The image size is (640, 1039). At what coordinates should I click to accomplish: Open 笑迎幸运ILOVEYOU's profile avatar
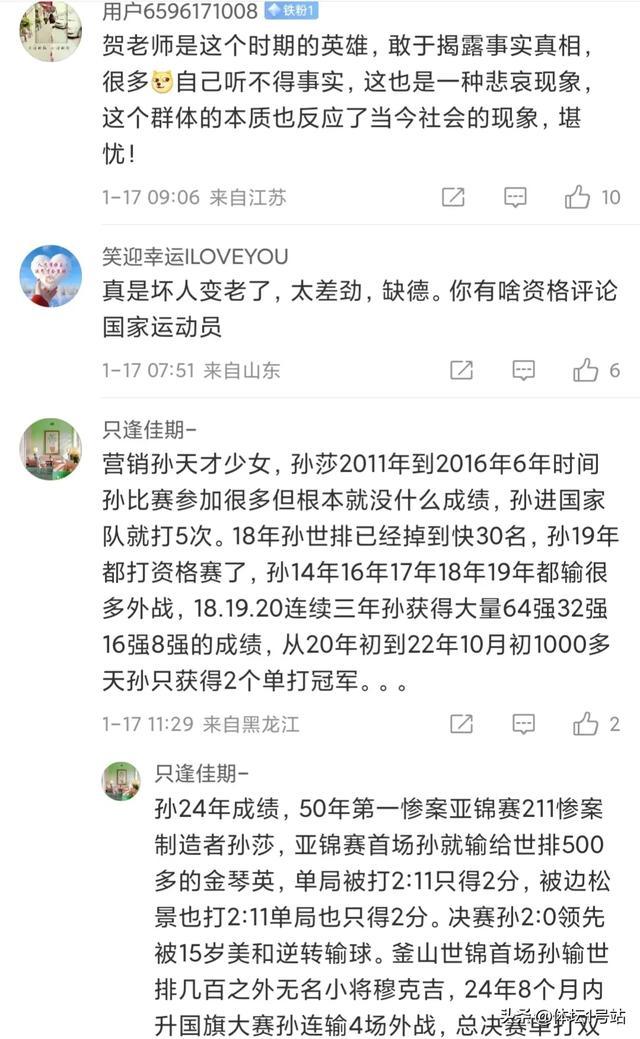click(x=51, y=276)
